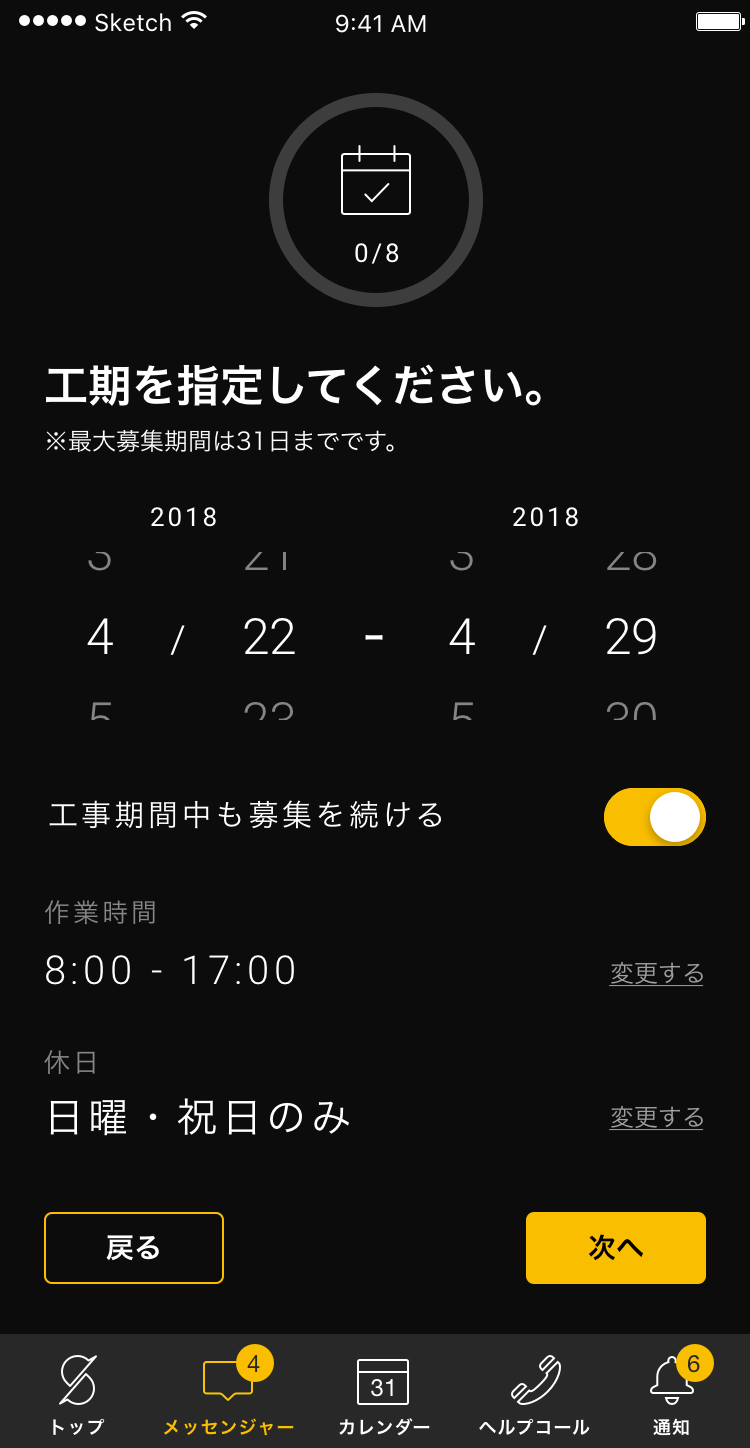Switch to the ヘルプコール tab
This screenshot has height=1448, width=750.
pos(535,1394)
